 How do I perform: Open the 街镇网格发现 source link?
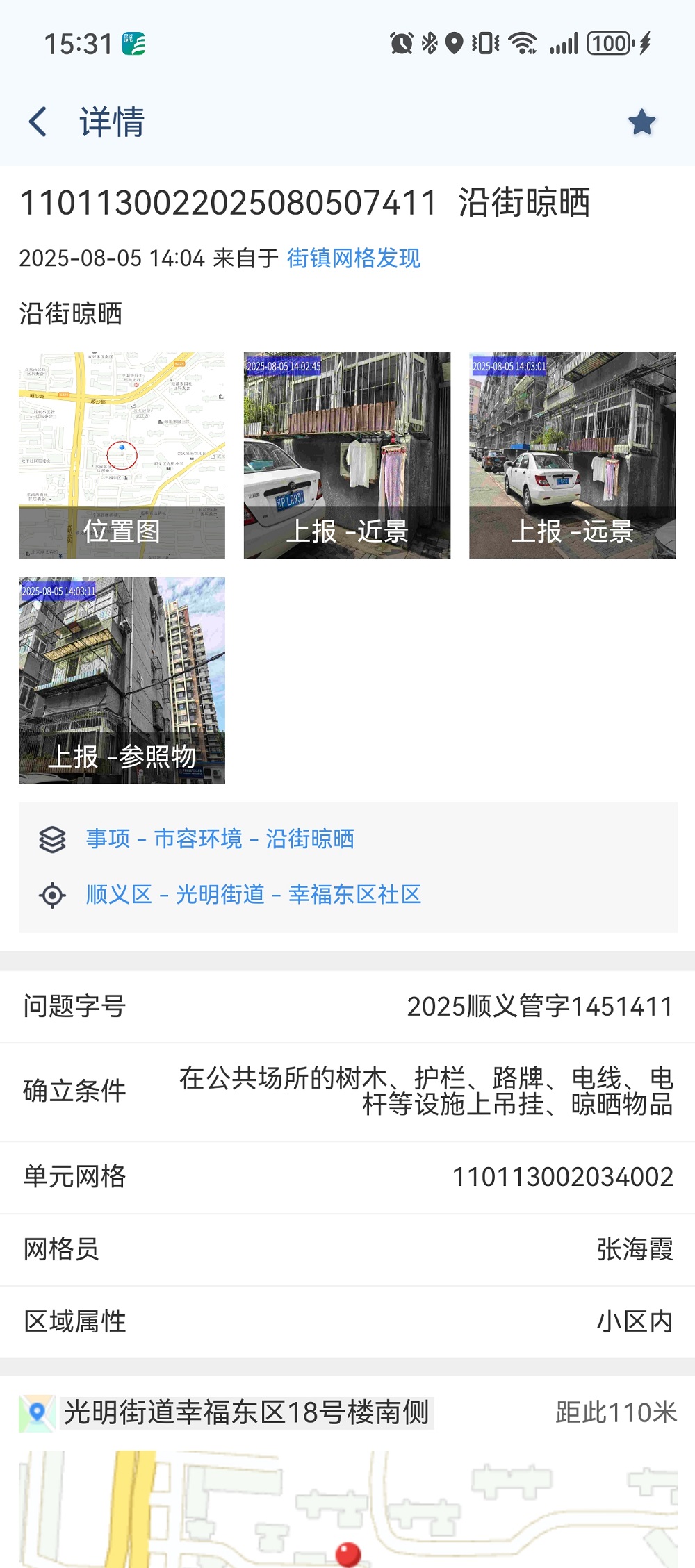(353, 258)
